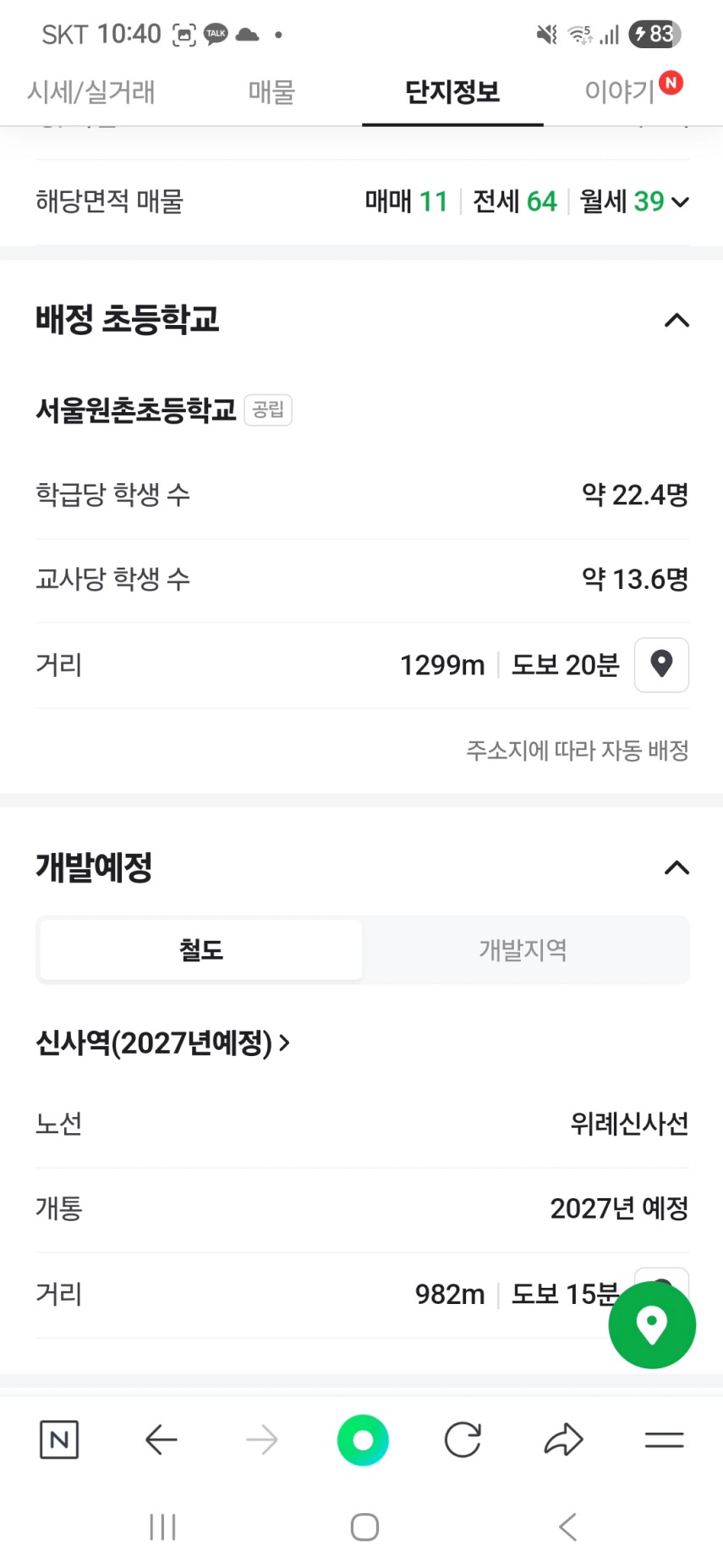Go to the phone home screen
Screen dimensions: 723x1568
tap(364, 1527)
